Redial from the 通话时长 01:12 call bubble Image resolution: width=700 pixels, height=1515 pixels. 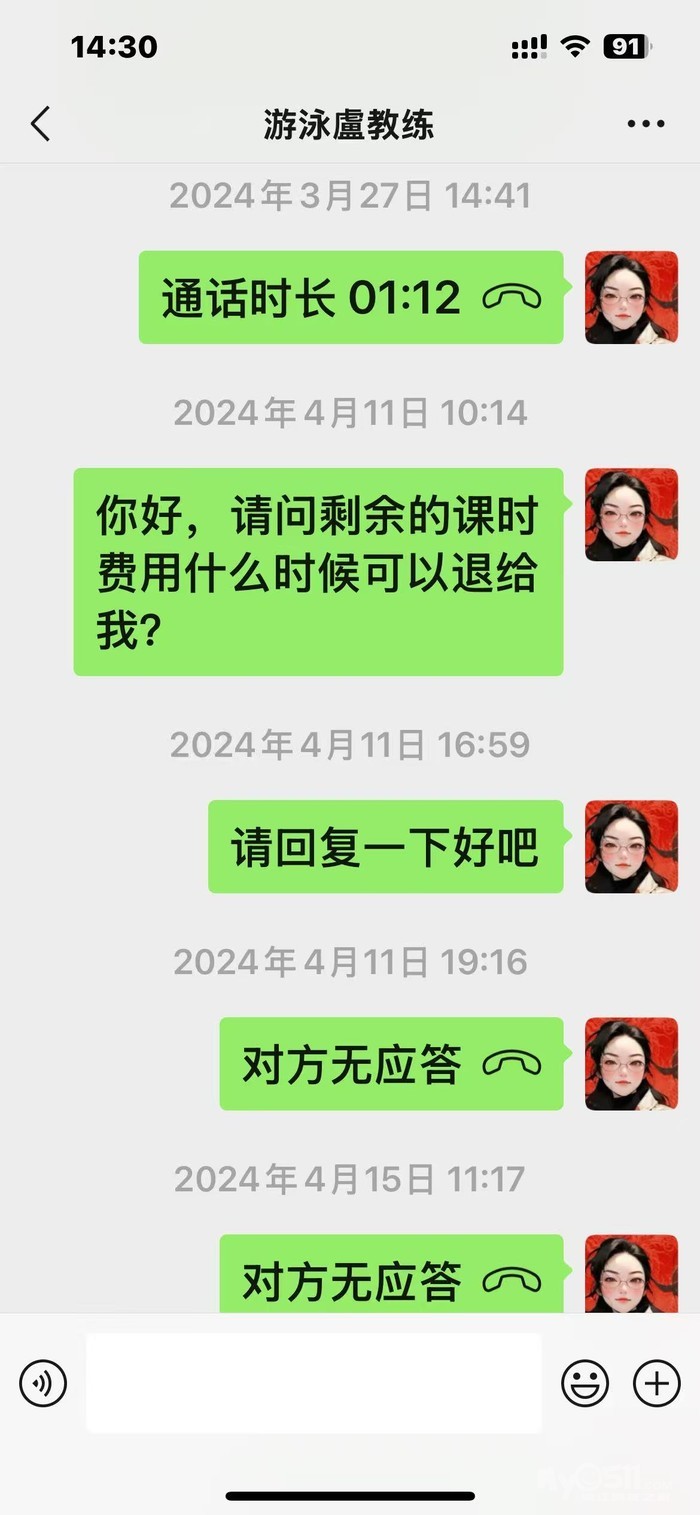[351, 297]
